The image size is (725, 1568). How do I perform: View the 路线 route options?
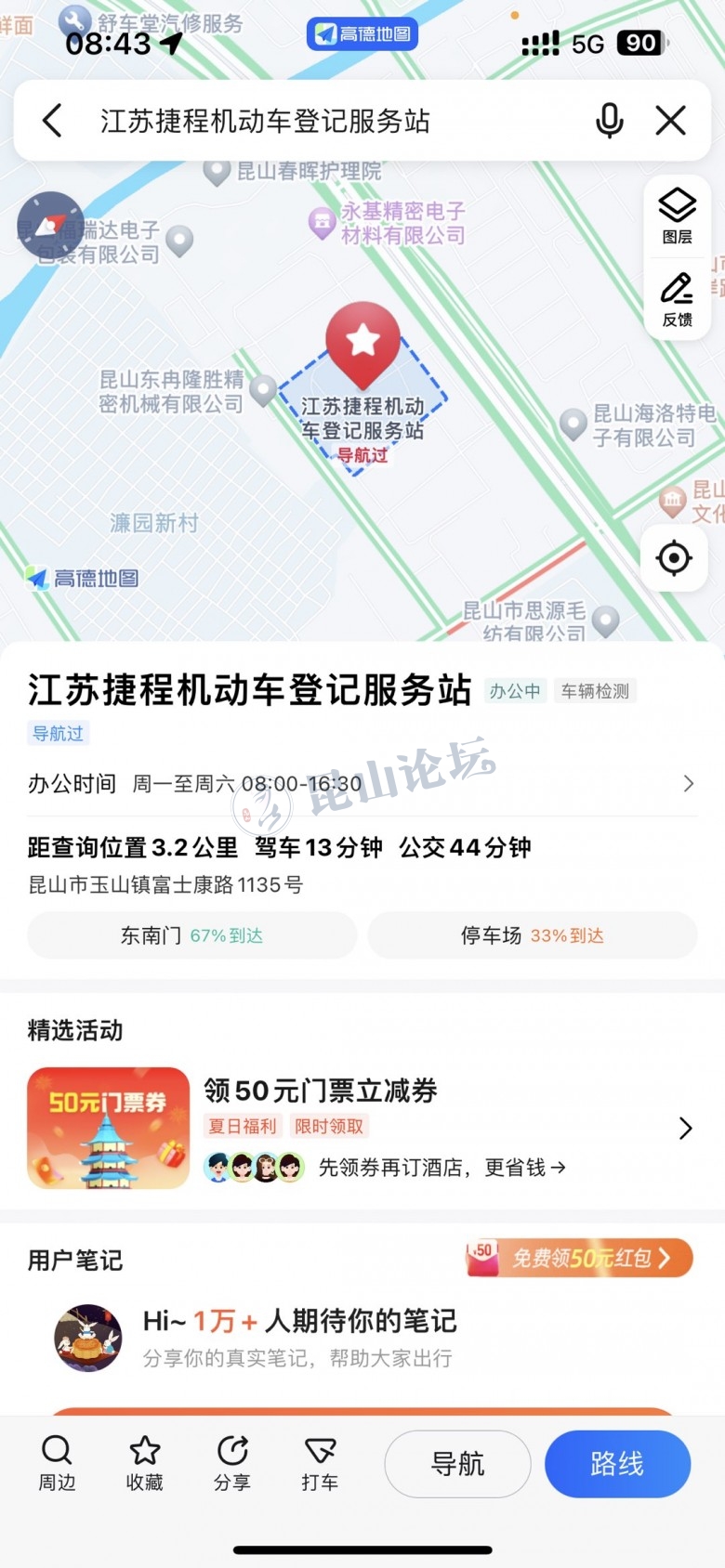coord(617,1464)
